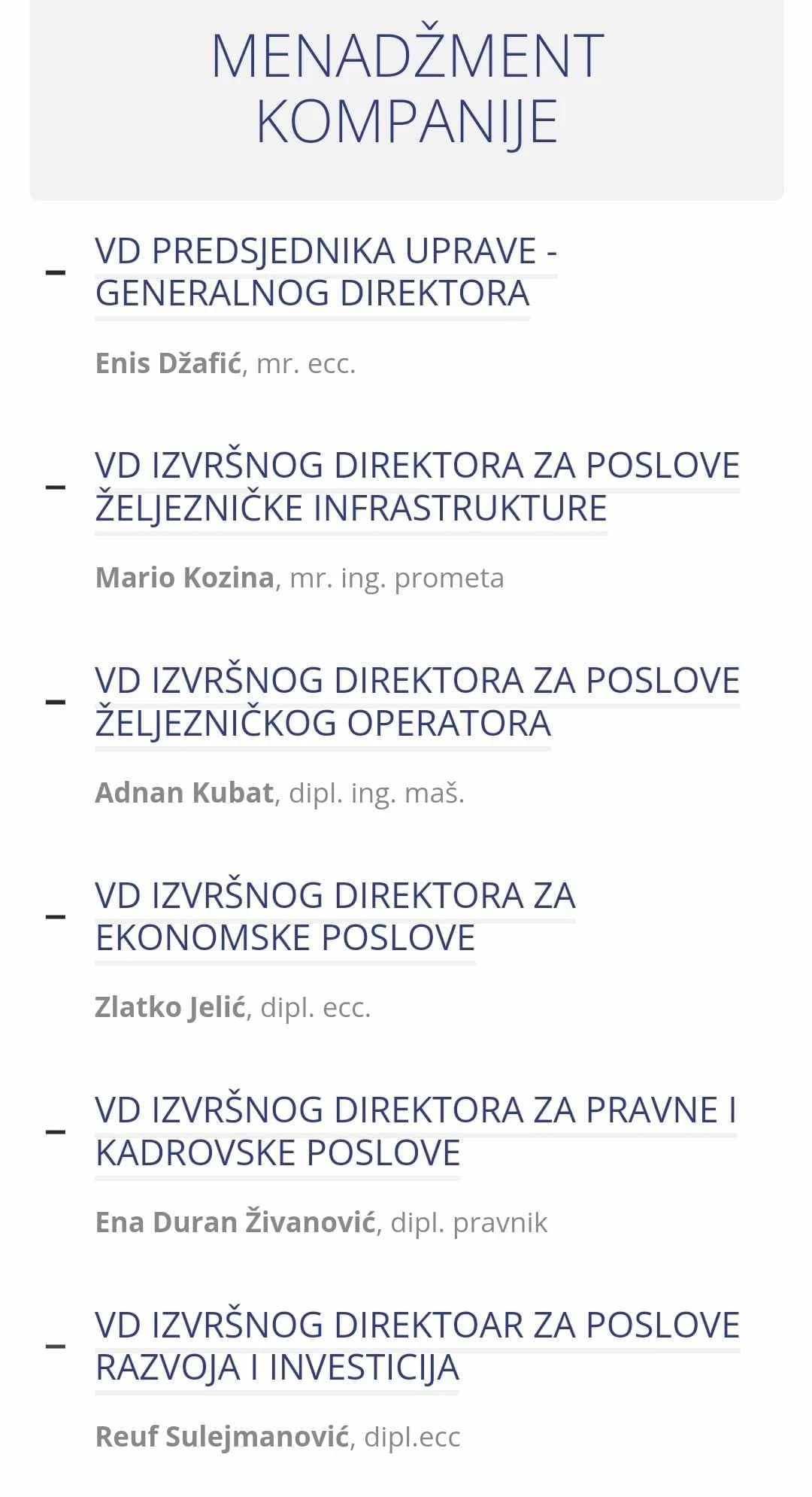Toggle the Željezničke Infrastrukture director section
Viewport: 812px width, 1497px height.
tap(56, 487)
